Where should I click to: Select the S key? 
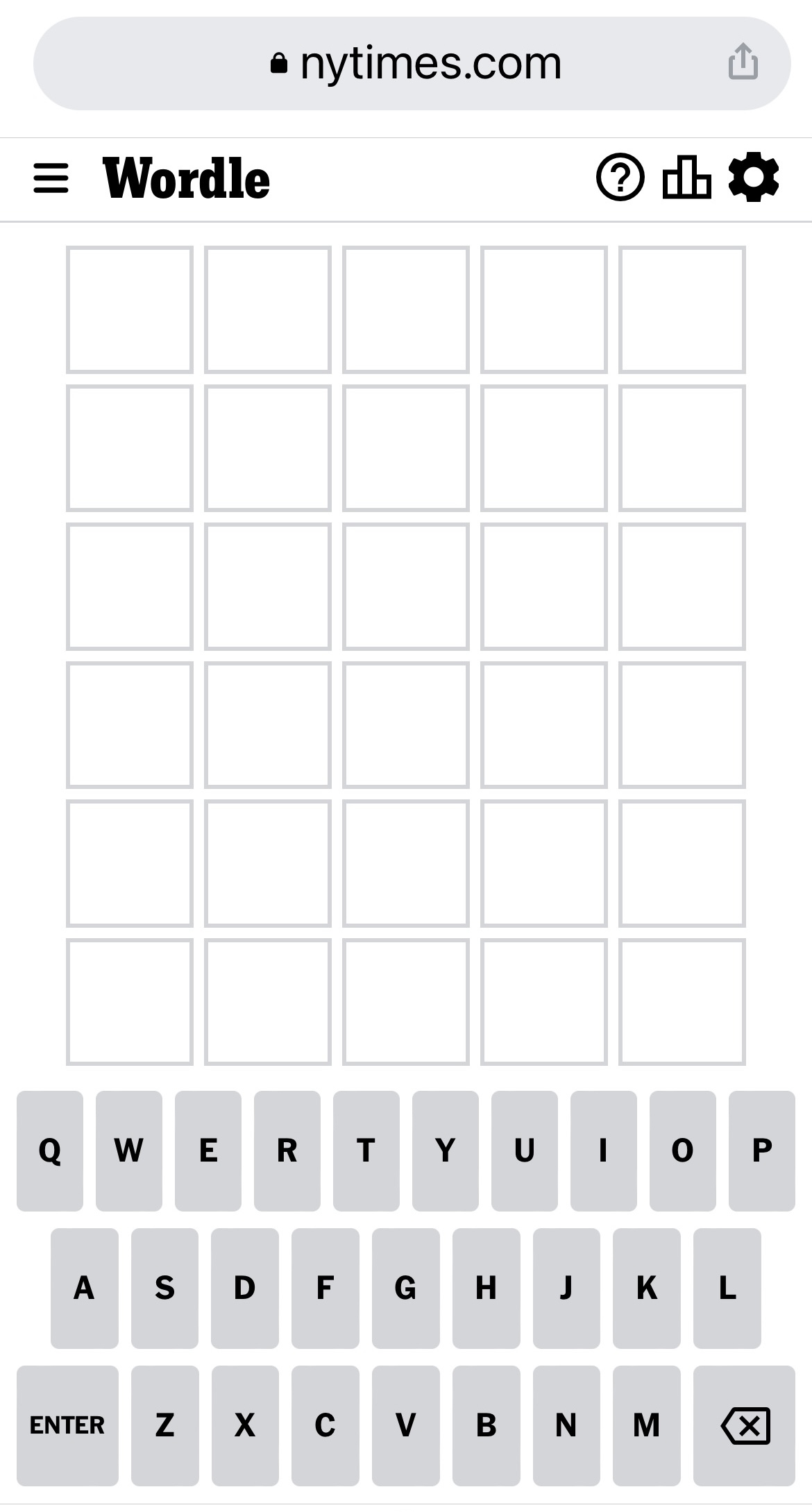(x=164, y=1289)
